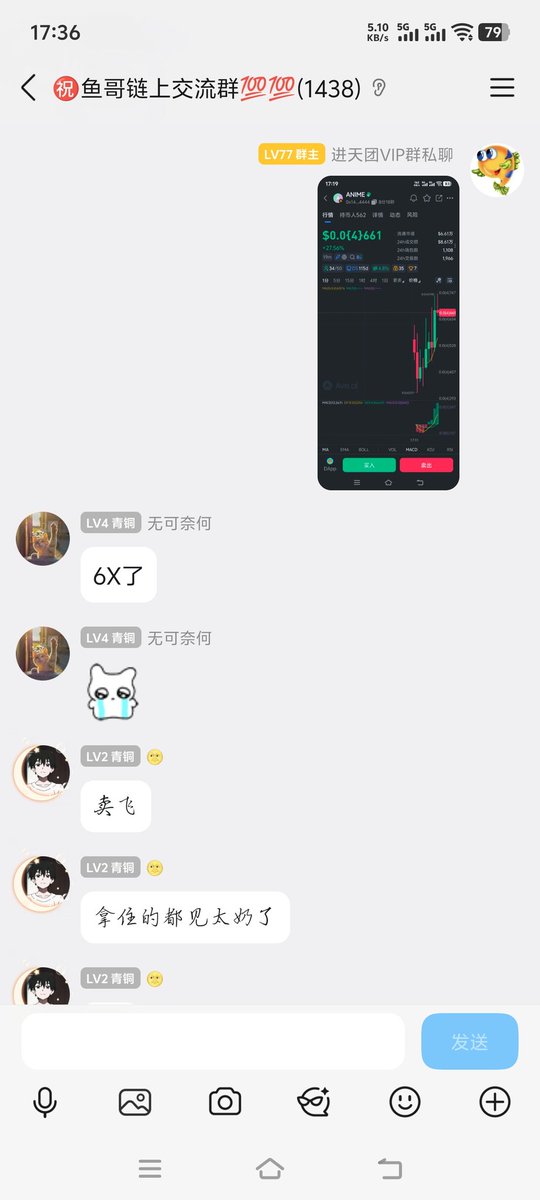Viewport: 540px width, 1200px height.
Task: Open 无可奈何's avatar beside "6X了"
Action: point(42,538)
